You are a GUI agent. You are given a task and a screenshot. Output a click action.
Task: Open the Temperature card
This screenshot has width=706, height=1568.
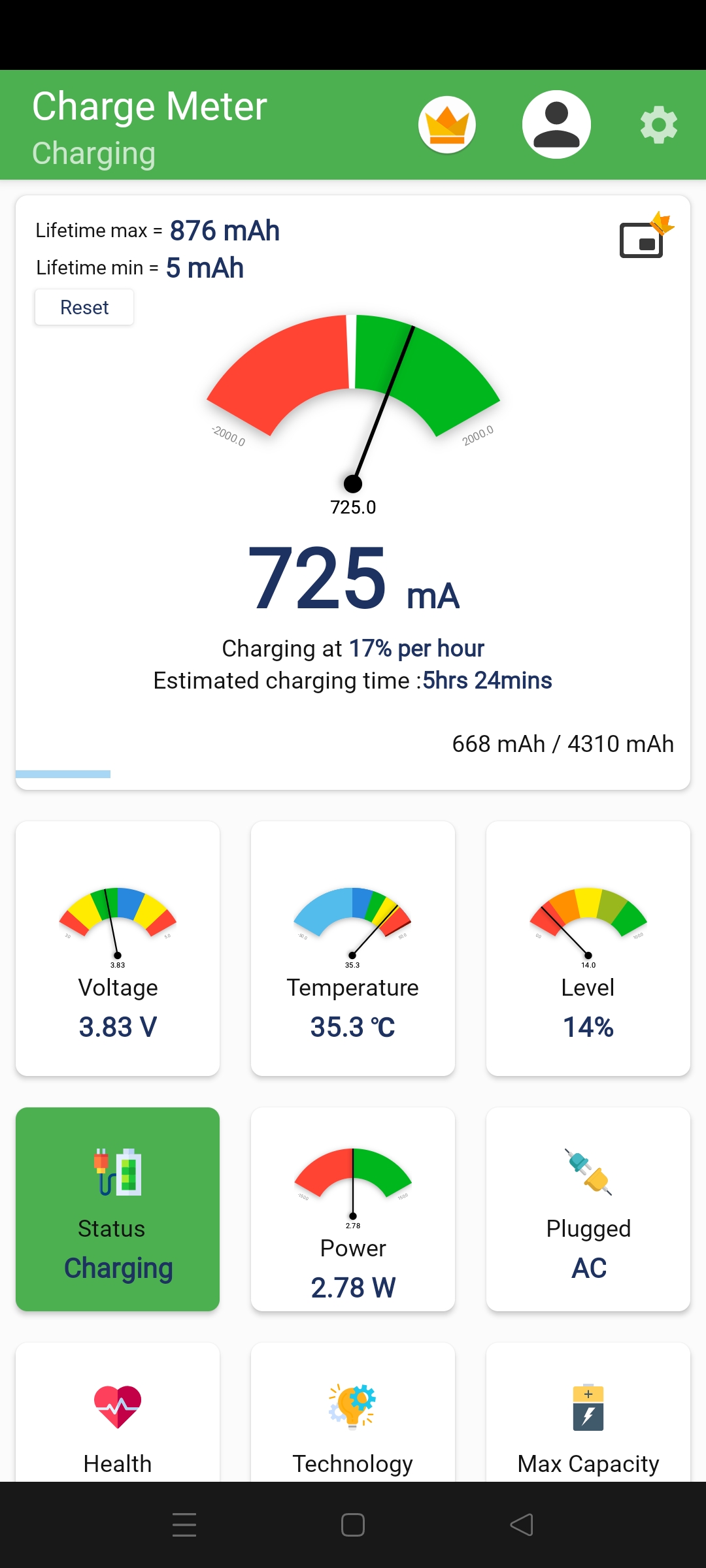(x=353, y=948)
